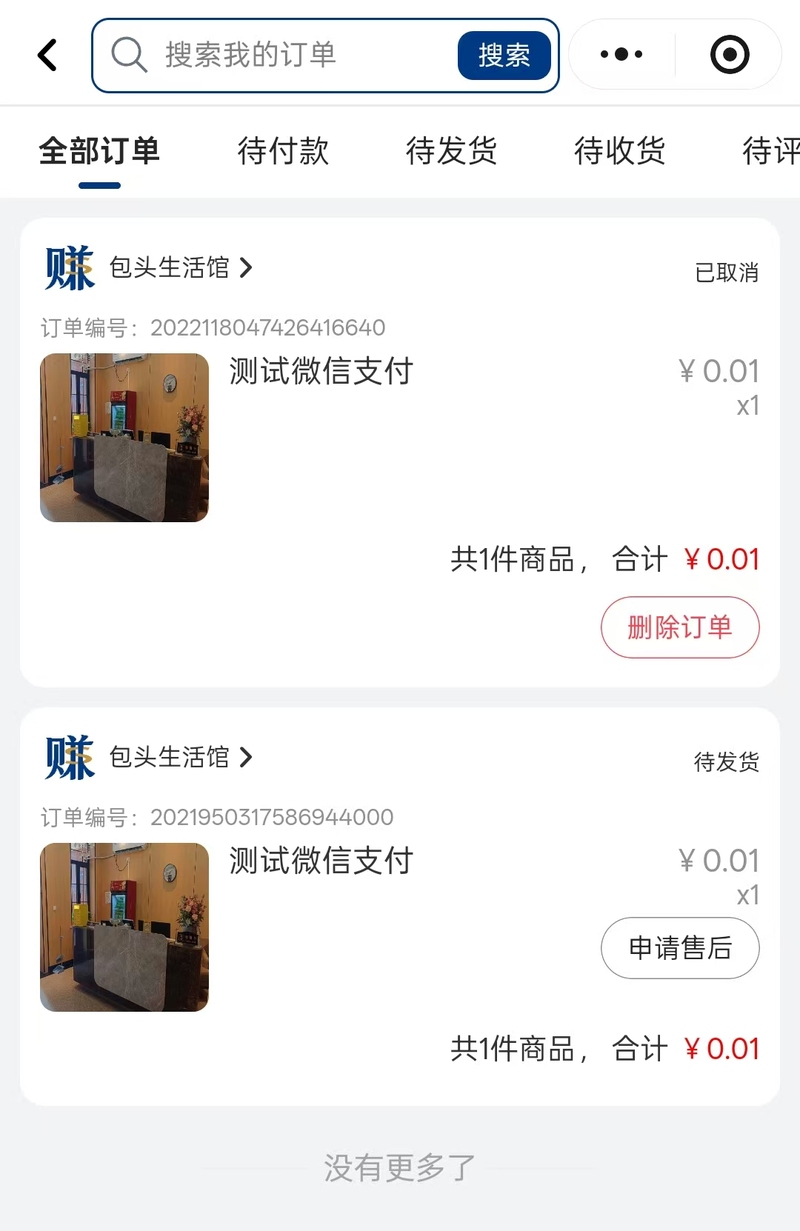
Task: Delete the cancelled order with 删除订单
Action: point(680,628)
